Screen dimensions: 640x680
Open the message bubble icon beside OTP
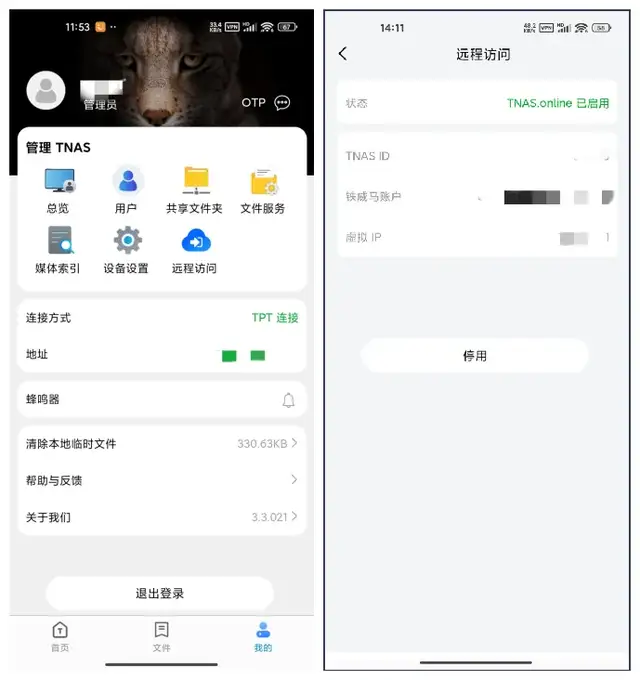coord(283,103)
